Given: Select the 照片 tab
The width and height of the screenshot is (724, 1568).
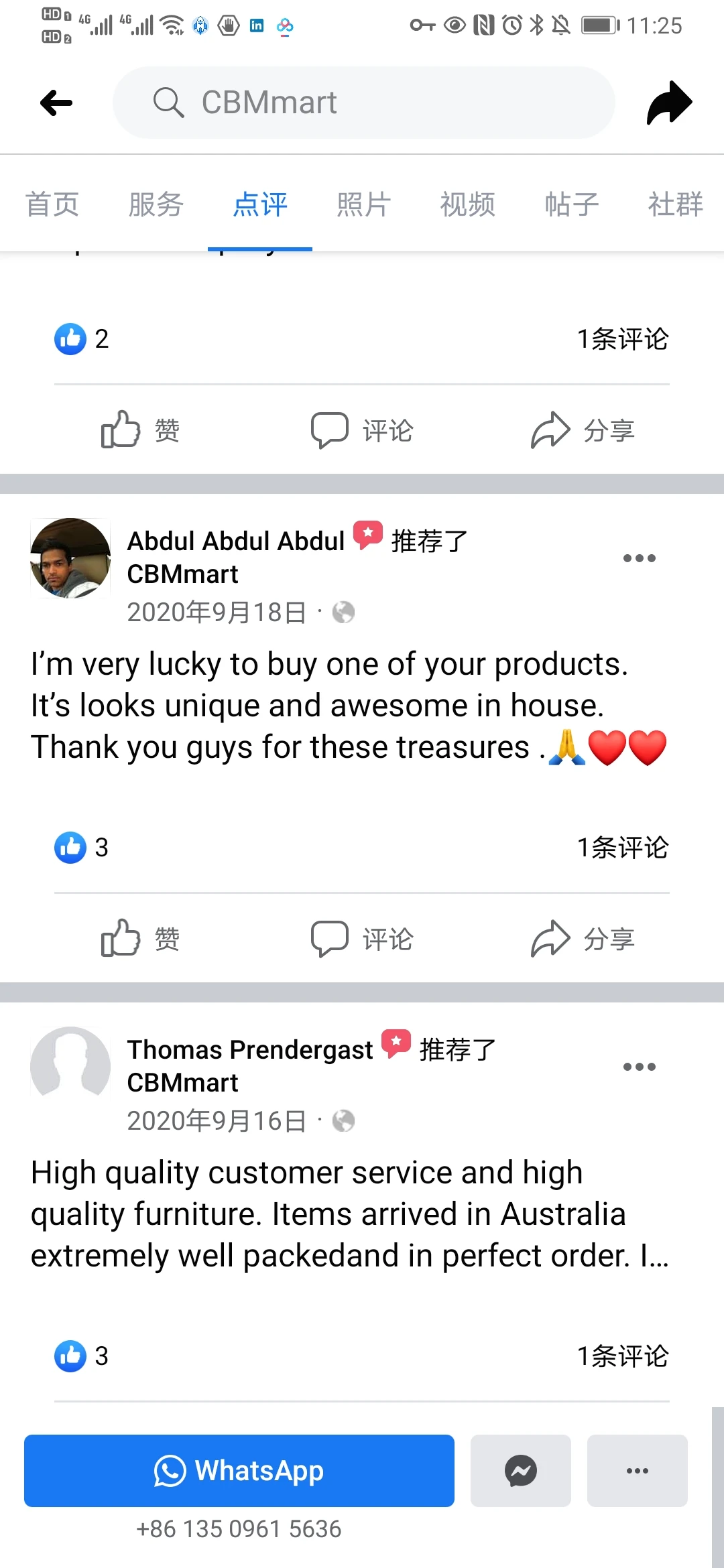Looking at the screenshot, I should (363, 204).
